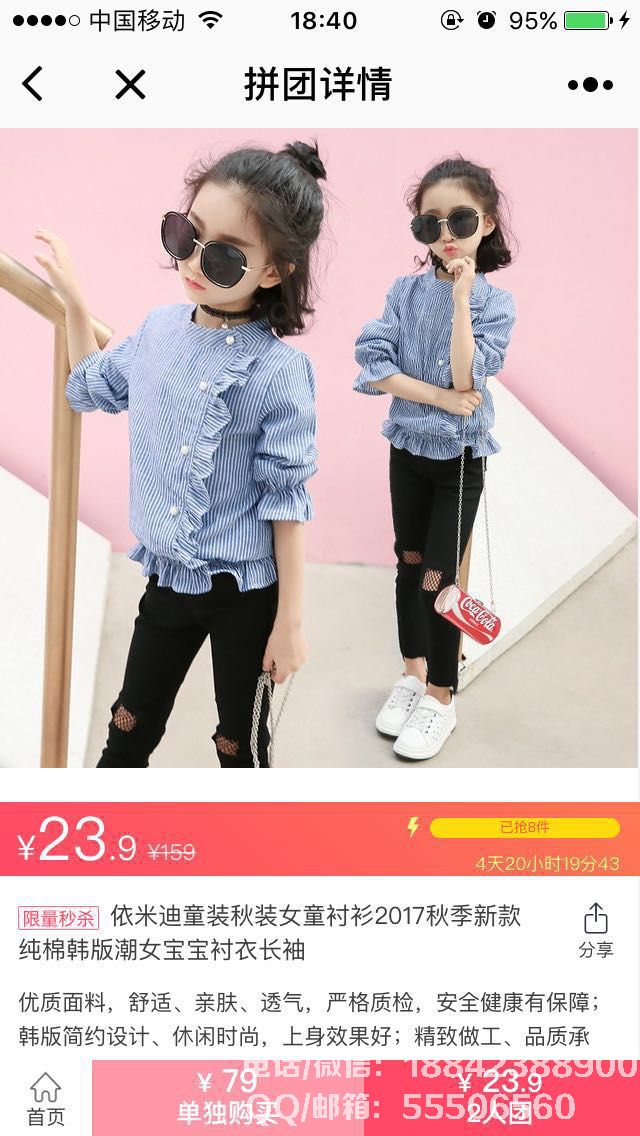This screenshot has width=640, height=1136.
Task: Open the girl's shirt product image
Action: (x=320, y=448)
